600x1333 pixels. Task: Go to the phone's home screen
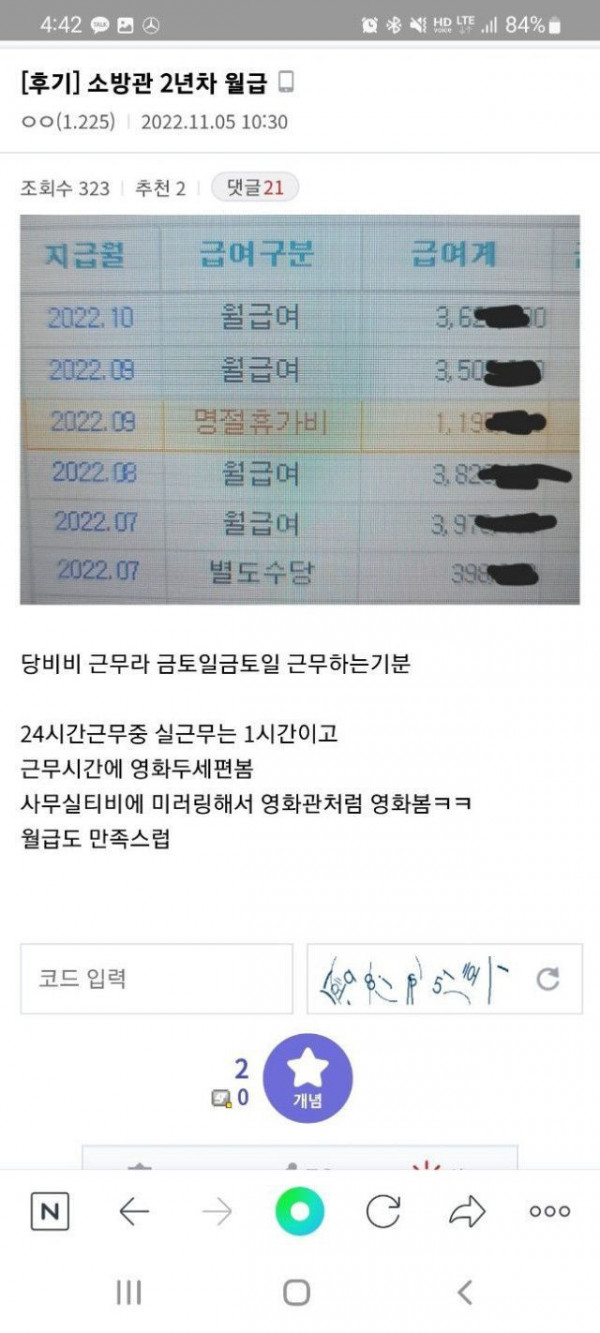pos(297,1293)
